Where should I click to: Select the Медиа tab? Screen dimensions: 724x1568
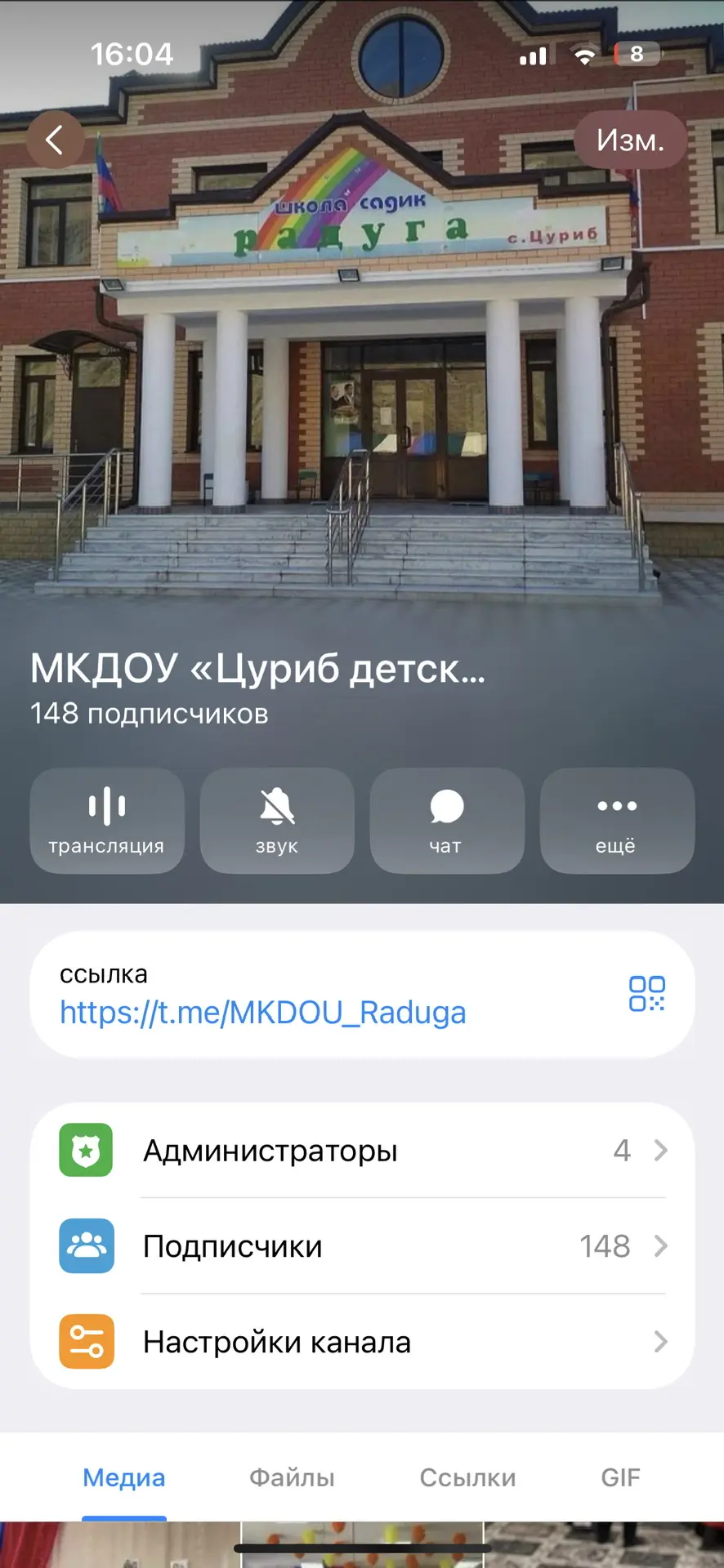[124, 1477]
